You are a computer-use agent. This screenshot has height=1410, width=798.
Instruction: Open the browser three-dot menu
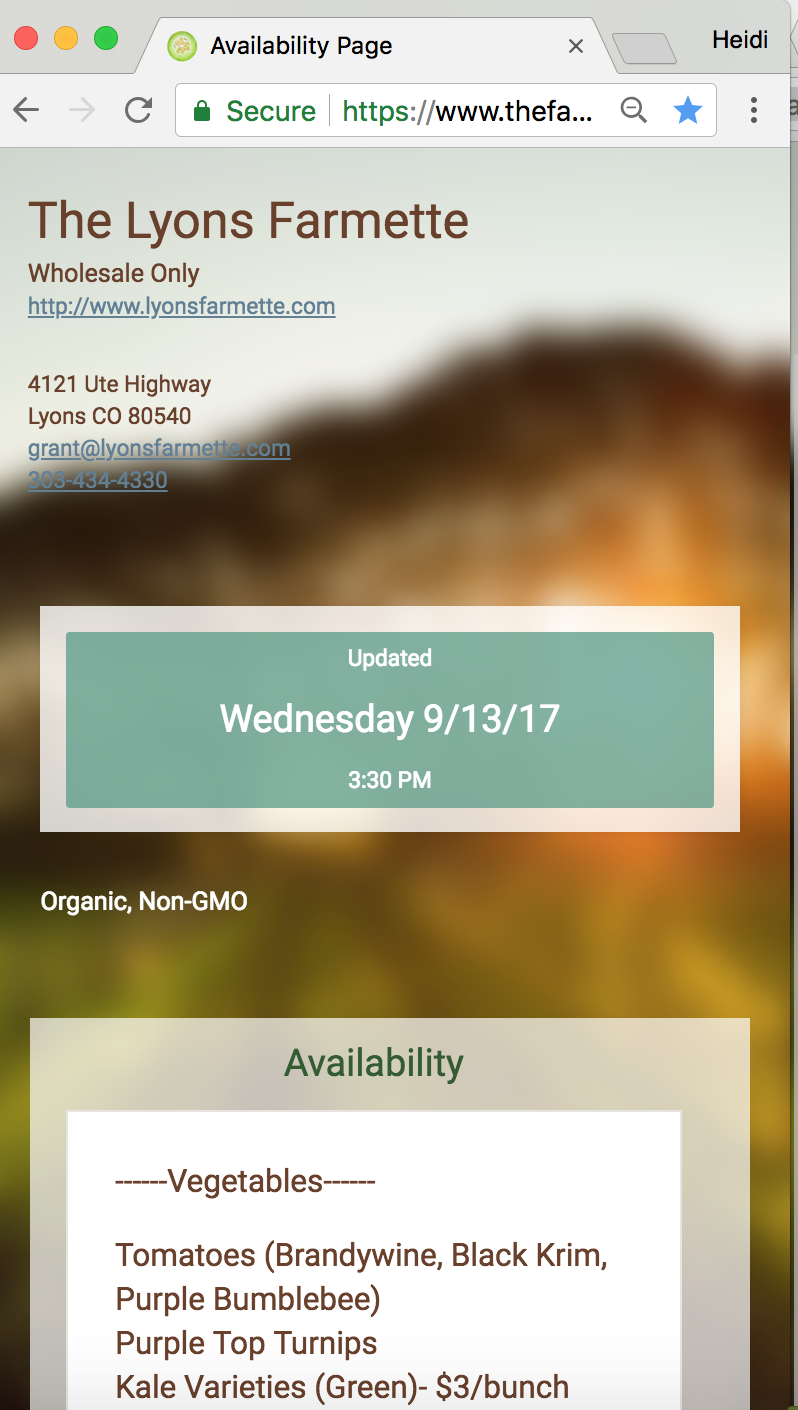754,110
